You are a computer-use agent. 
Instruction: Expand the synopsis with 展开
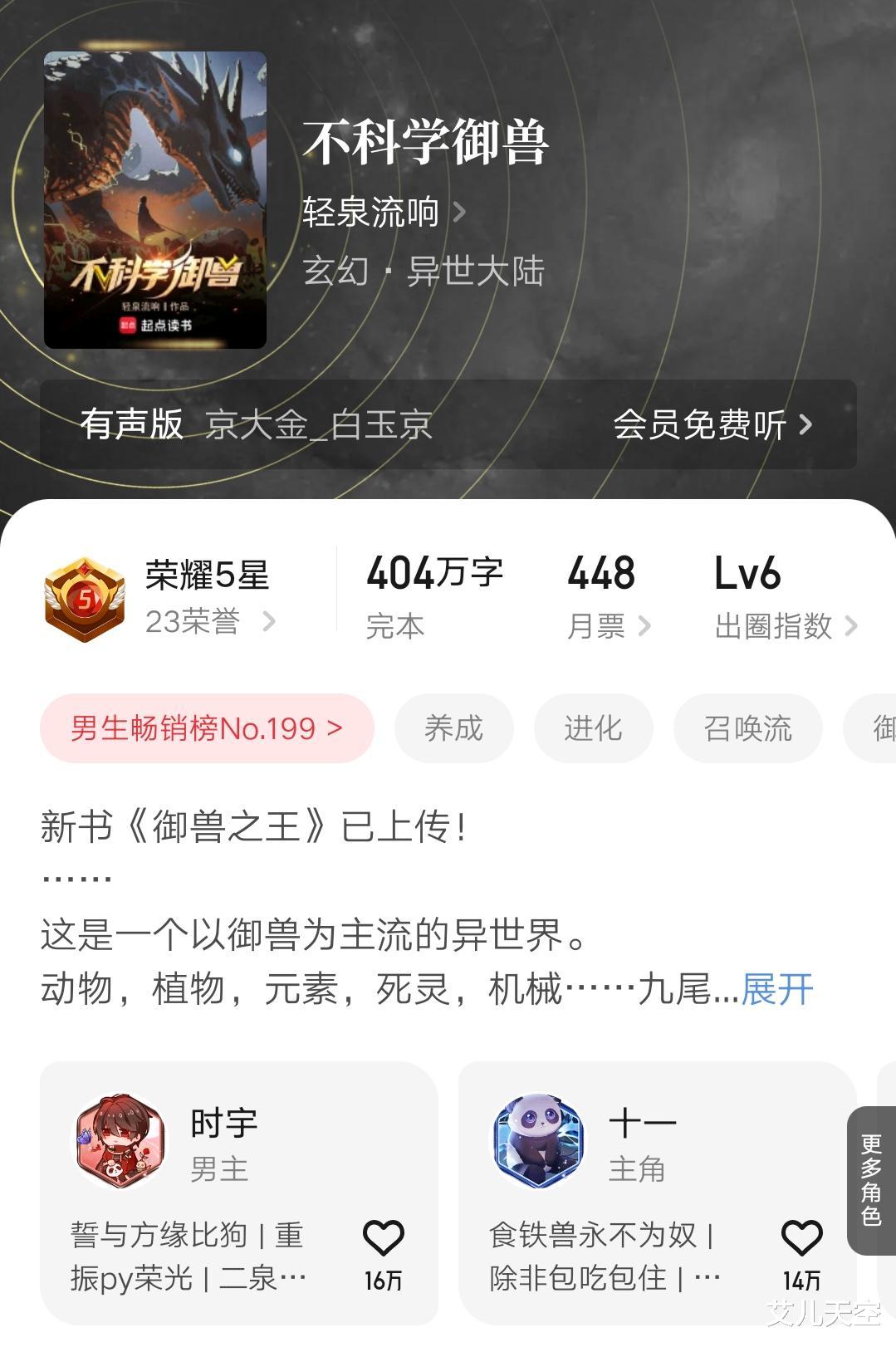pos(777,989)
